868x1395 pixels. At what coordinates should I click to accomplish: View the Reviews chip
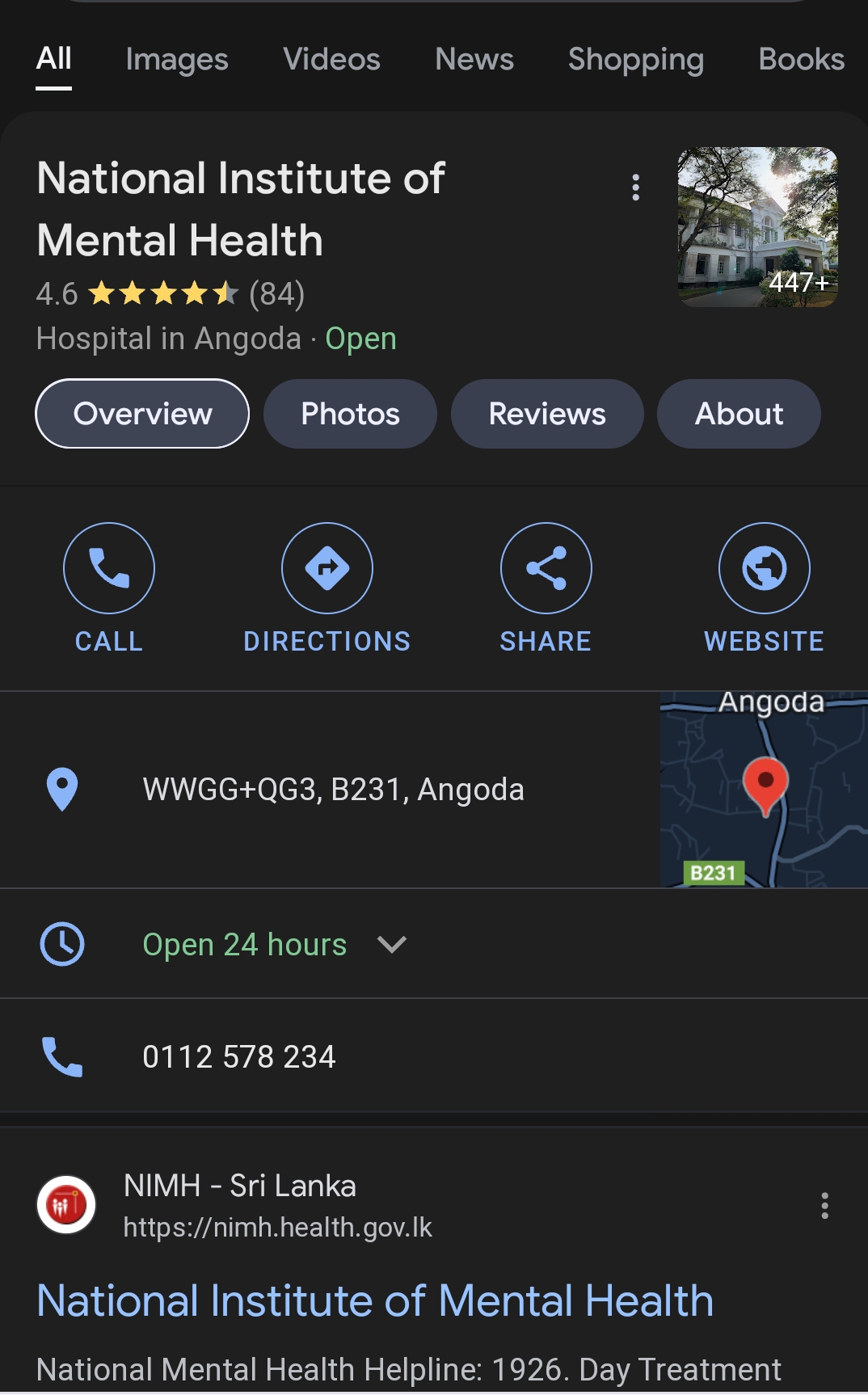click(547, 414)
